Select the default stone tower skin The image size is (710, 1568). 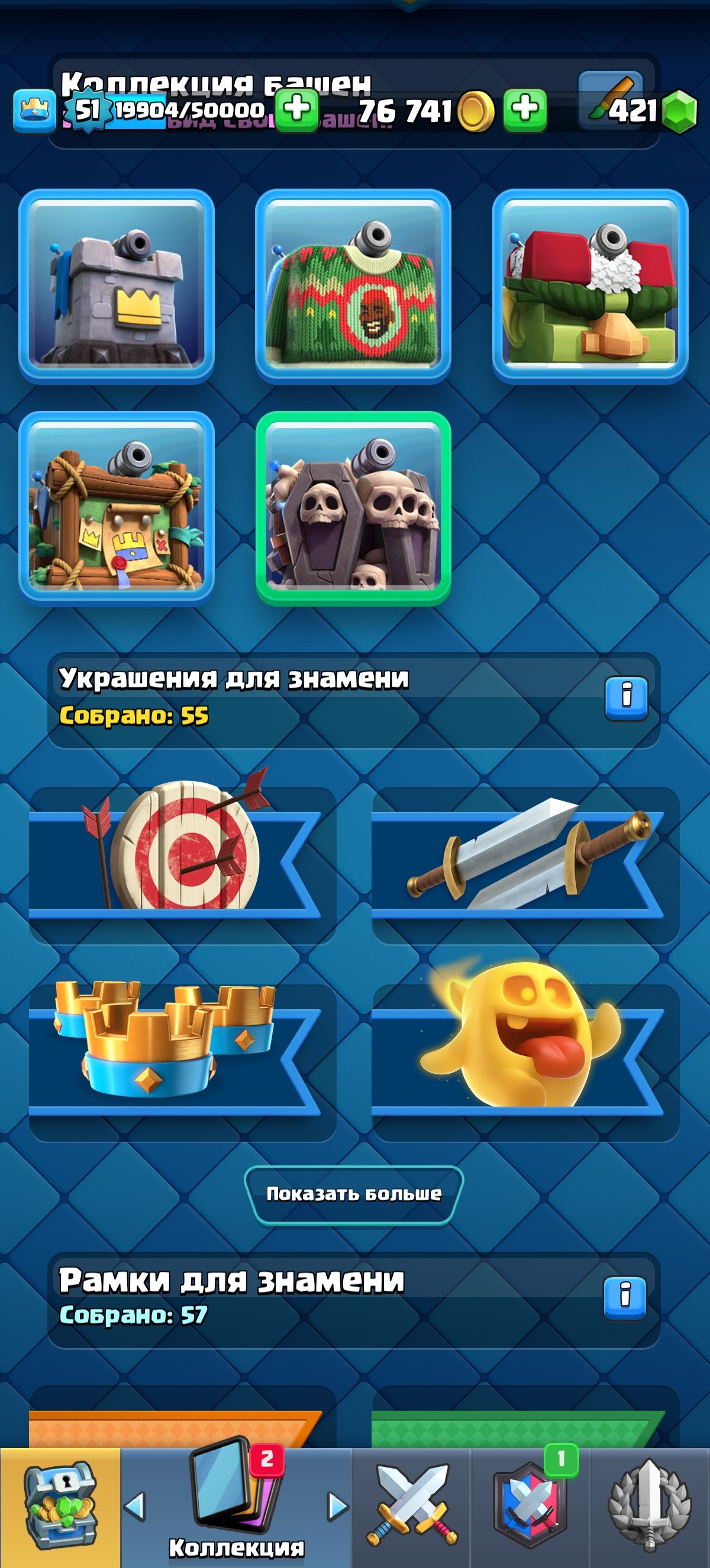pyautogui.click(x=117, y=286)
